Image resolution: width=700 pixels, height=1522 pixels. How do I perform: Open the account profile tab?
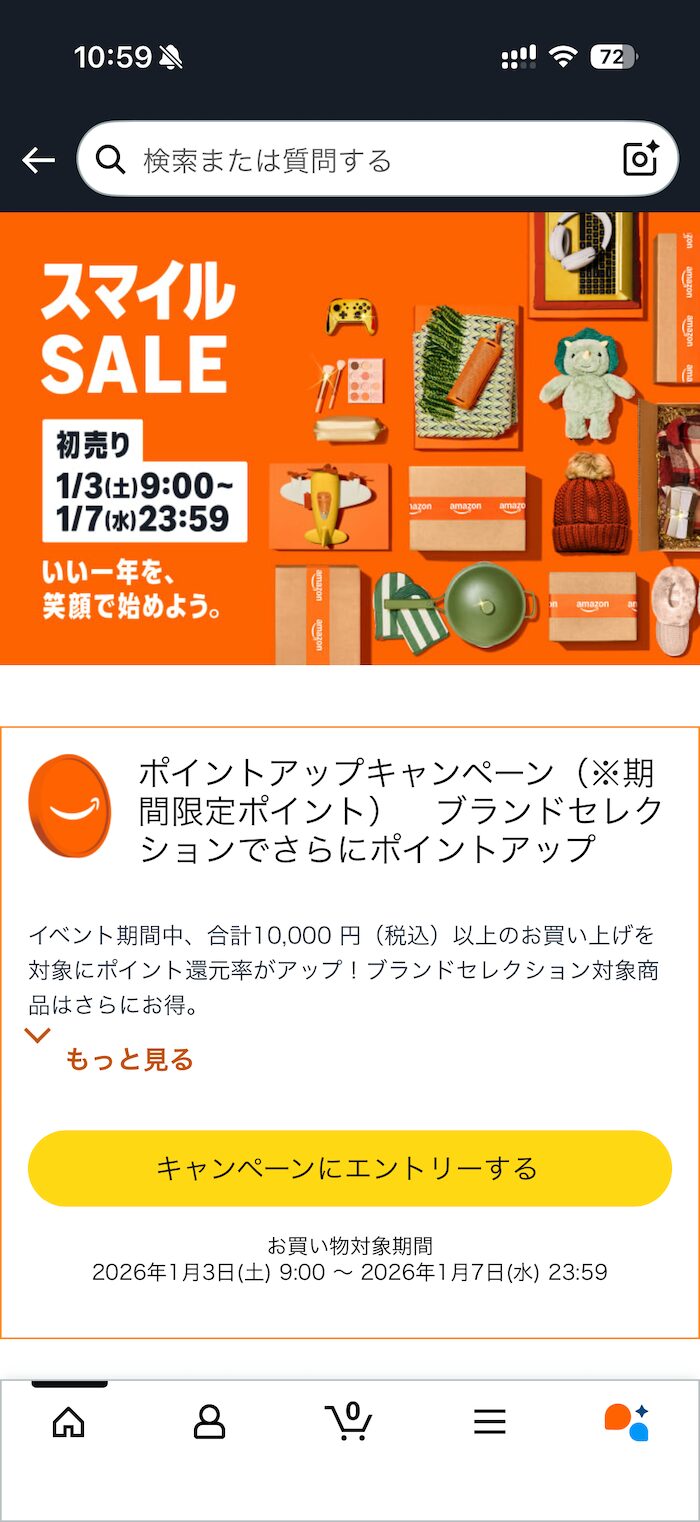coord(209,1421)
